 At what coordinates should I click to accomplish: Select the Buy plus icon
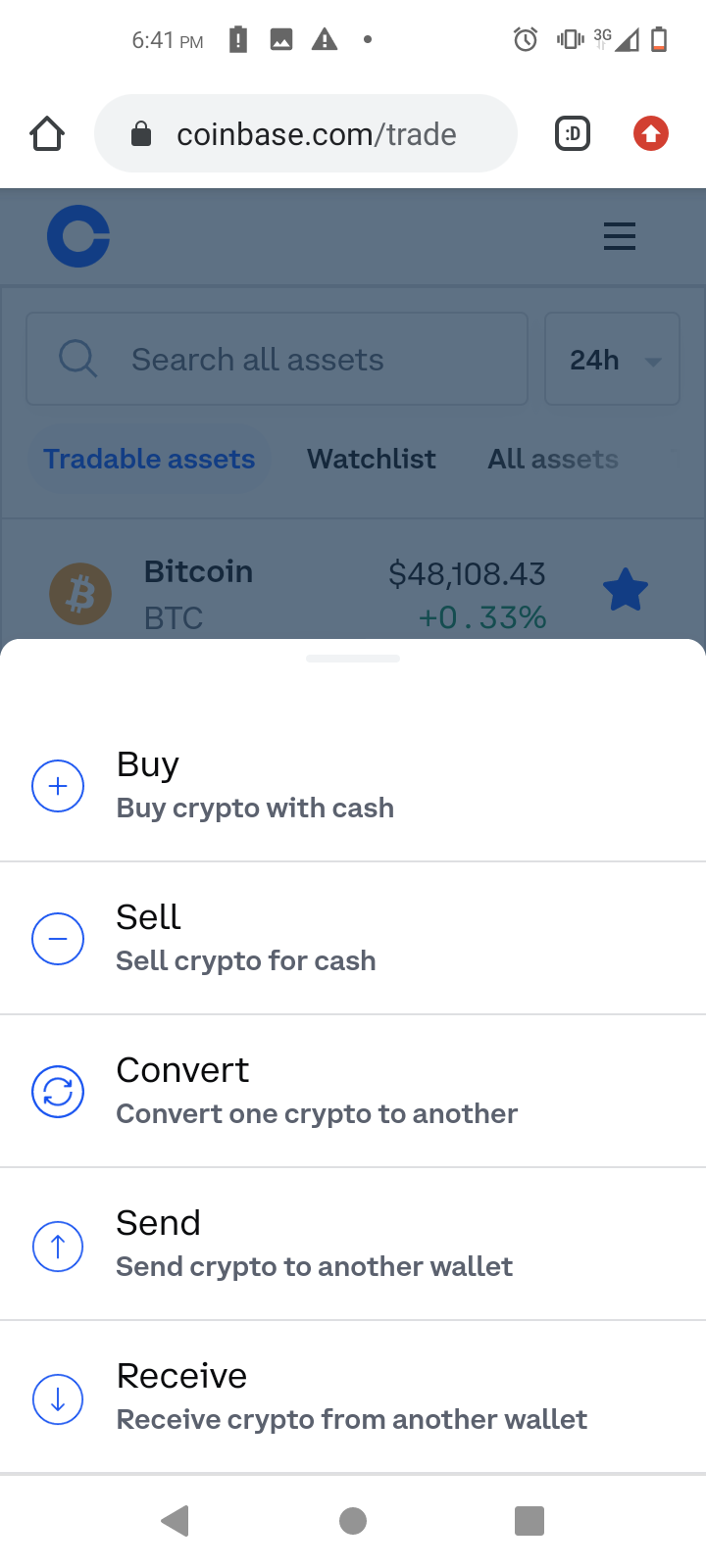tap(58, 785)
